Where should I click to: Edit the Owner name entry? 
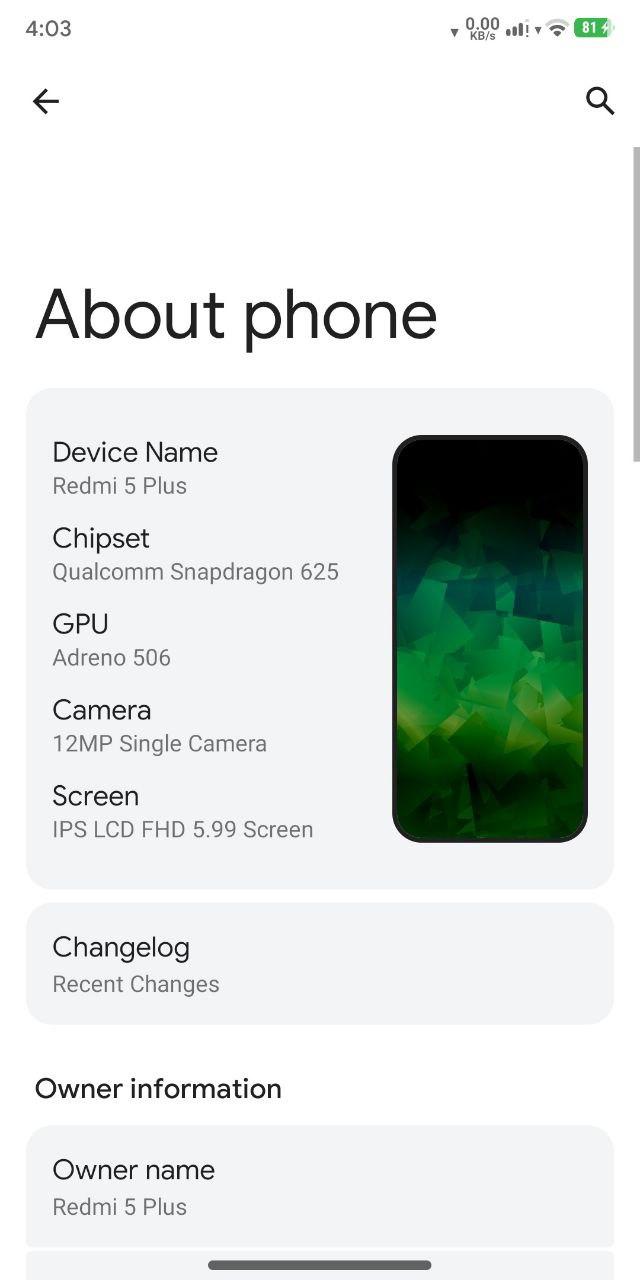(319, 1187)
